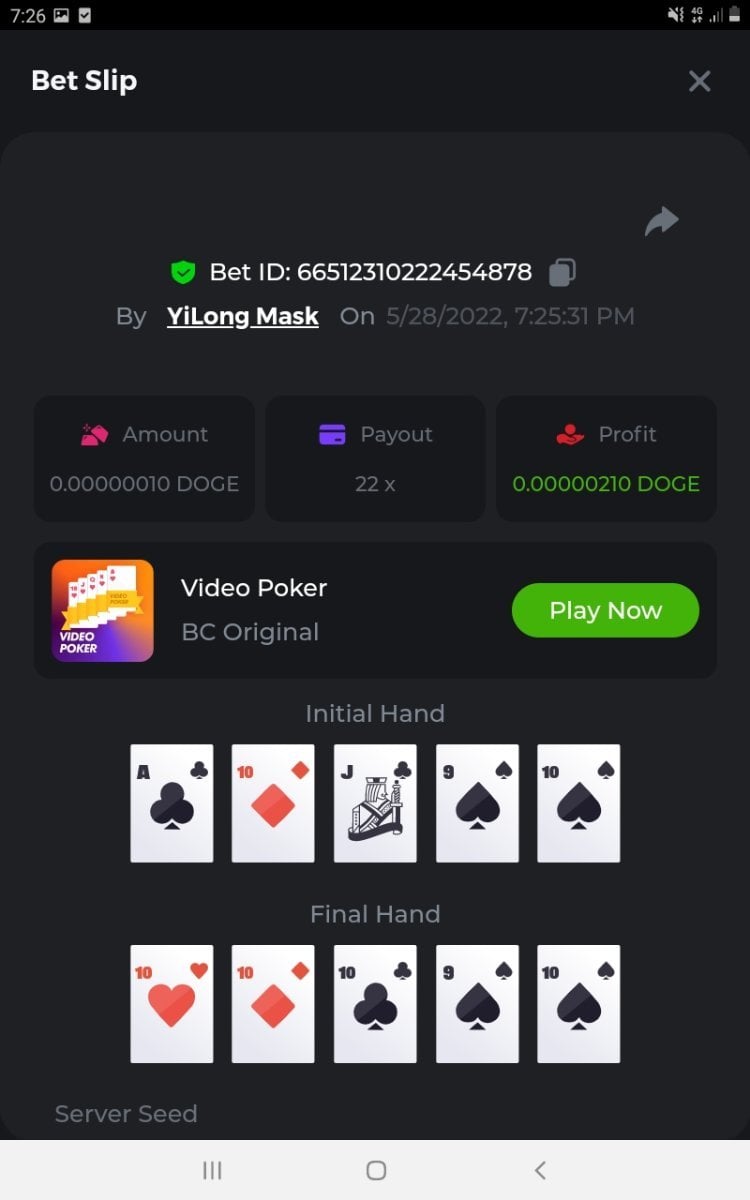Copy the Bet ID

coord(563,272)
